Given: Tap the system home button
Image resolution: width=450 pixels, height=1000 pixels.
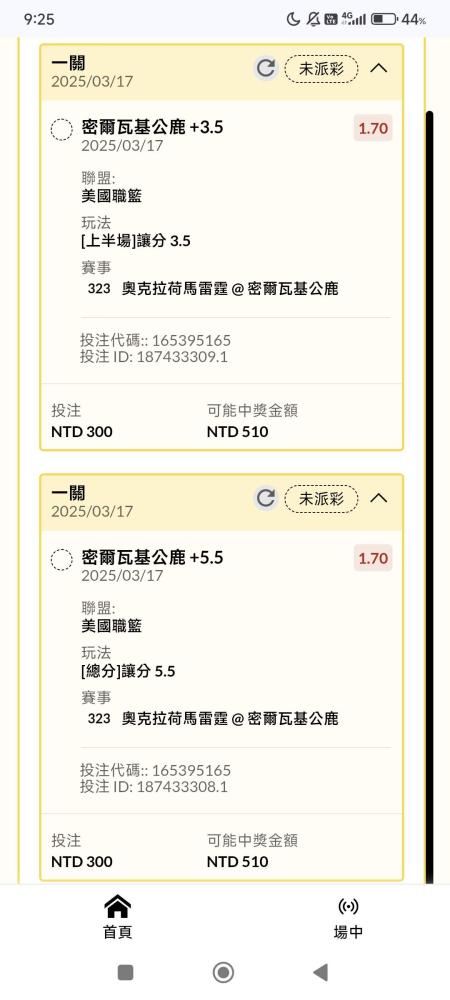Looking at the screenshot, I should [x=223, y=973].
